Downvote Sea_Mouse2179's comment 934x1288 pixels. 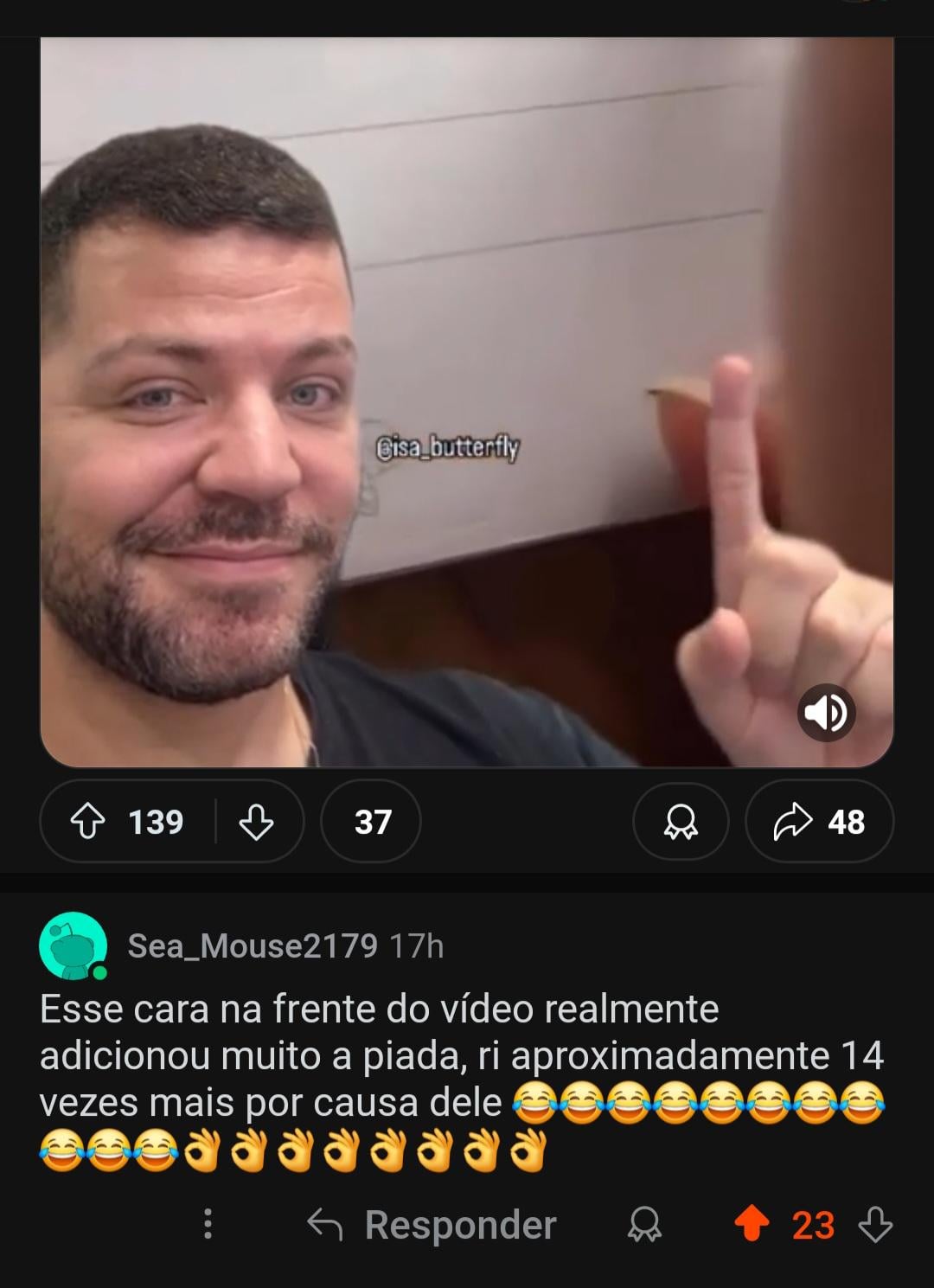pyautogui.click(x=875, y=1225)
